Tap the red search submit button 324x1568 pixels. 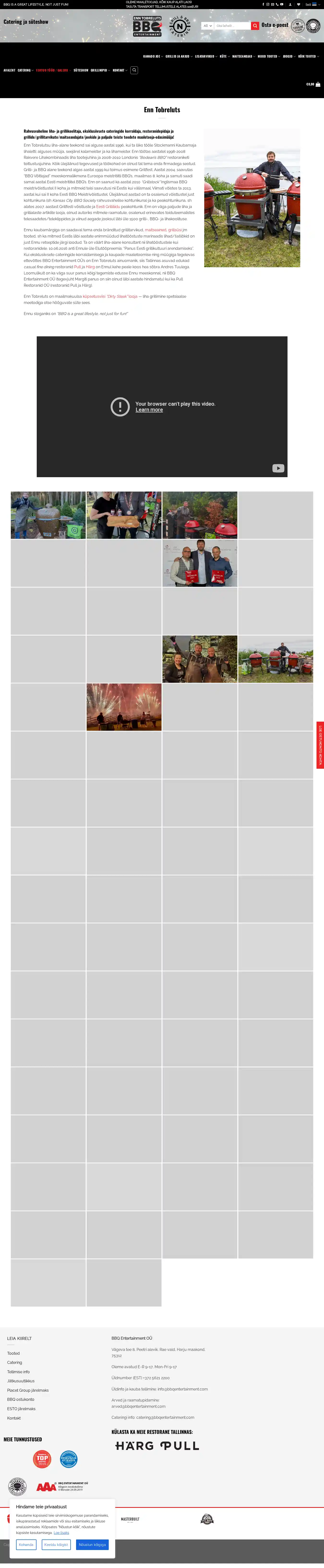pyautogui.click(x=255, y=26)
